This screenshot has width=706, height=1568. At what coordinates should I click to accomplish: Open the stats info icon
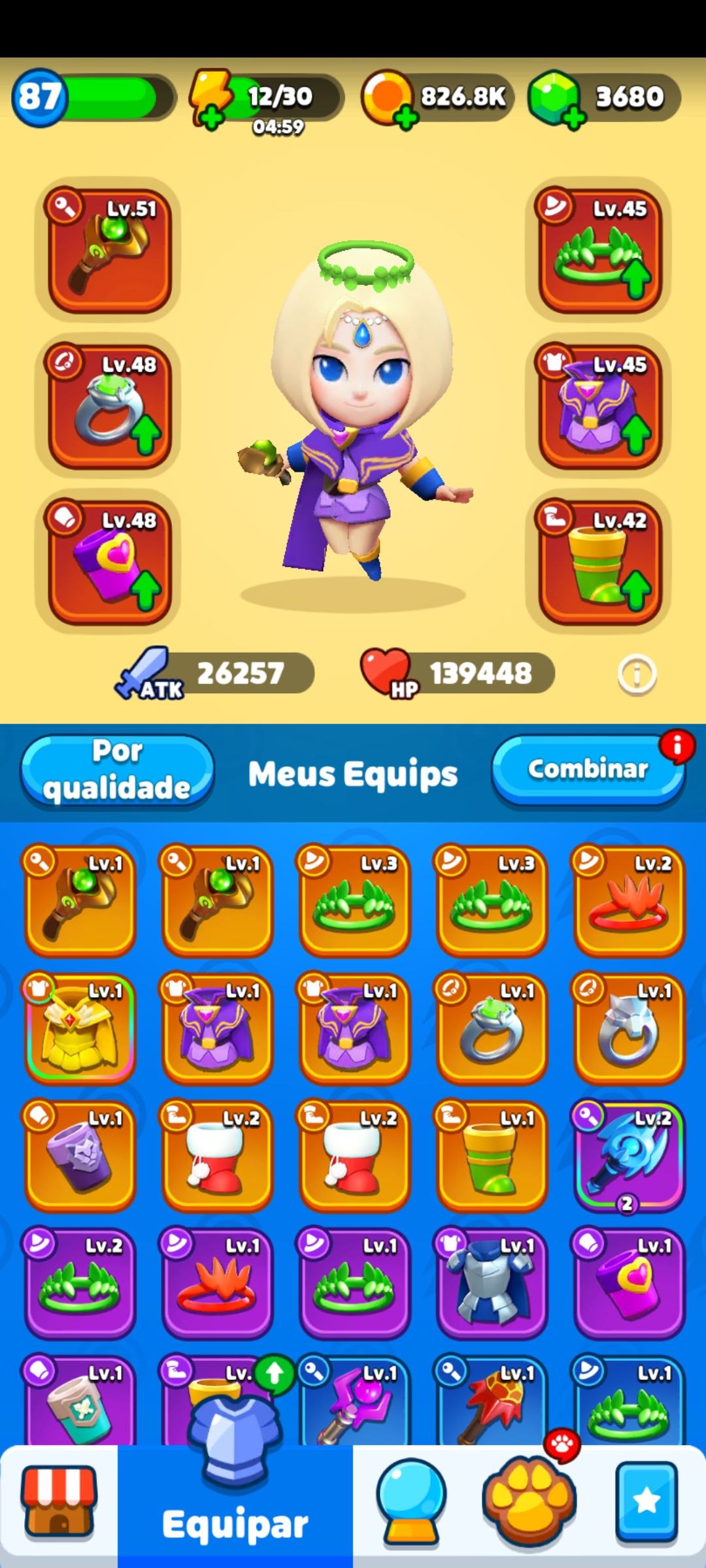pyautogui.click(x=637, y=674)
